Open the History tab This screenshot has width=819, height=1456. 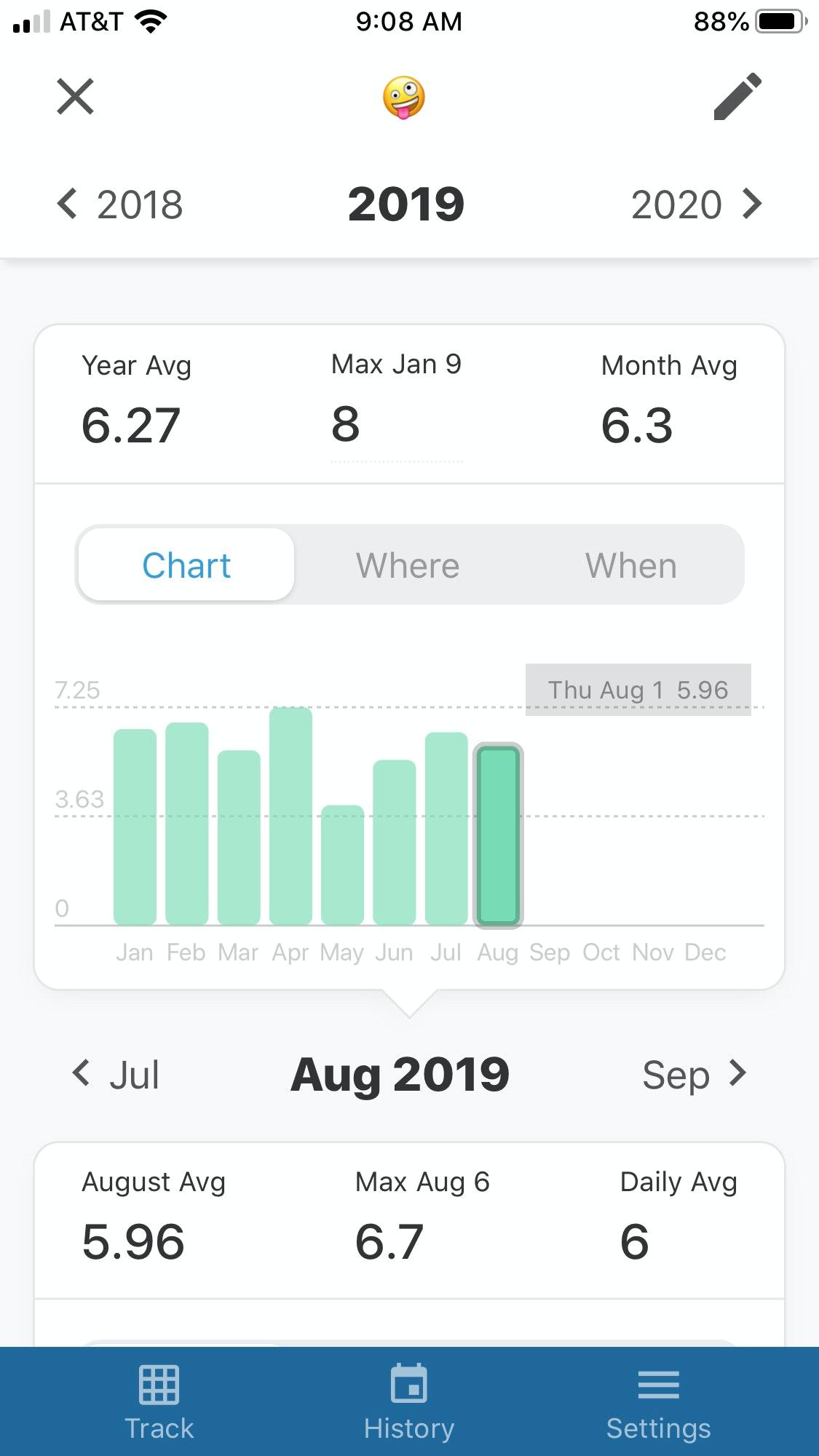[409, 1402]
